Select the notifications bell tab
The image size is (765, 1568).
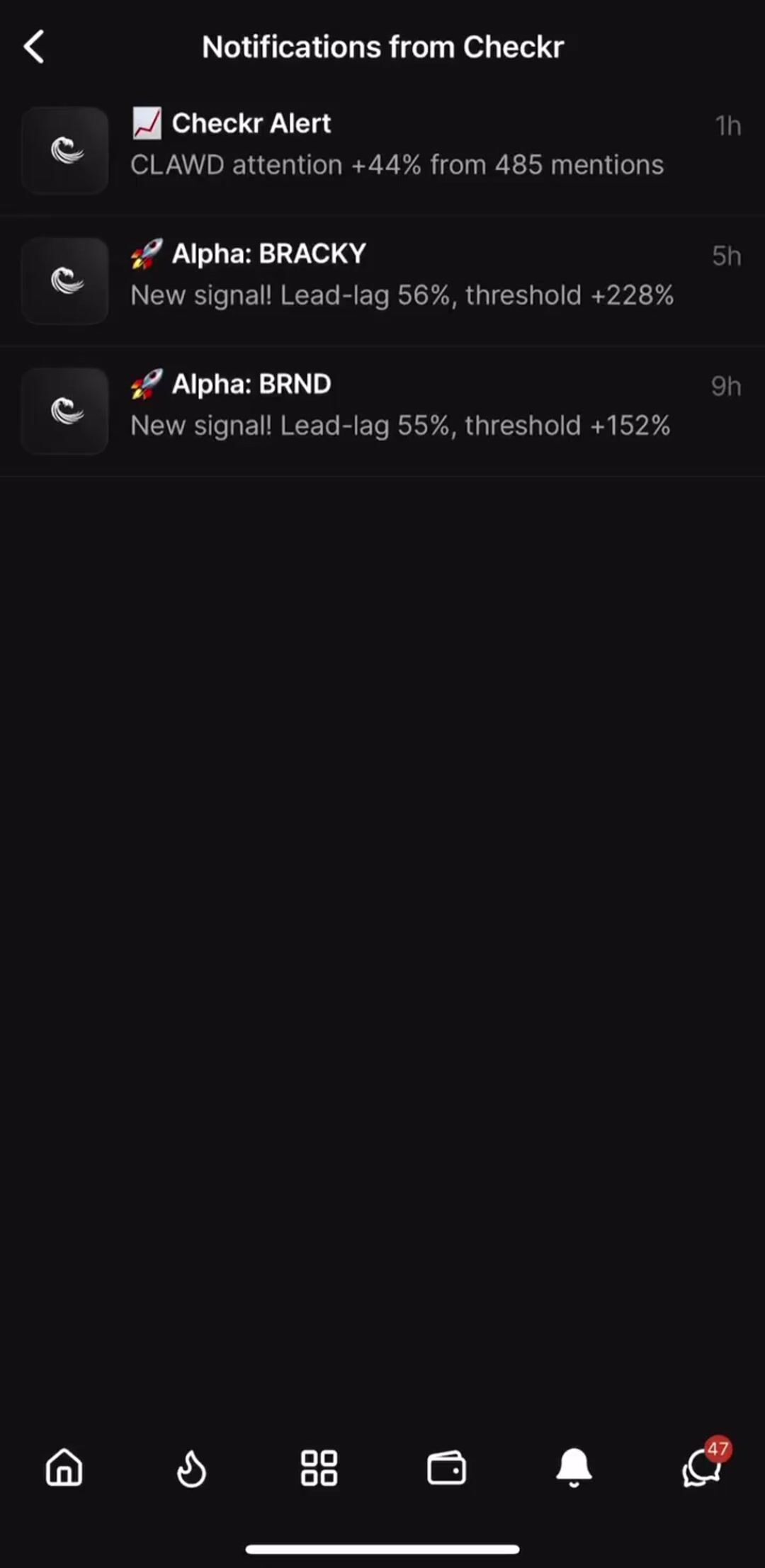coord(574,1467)
